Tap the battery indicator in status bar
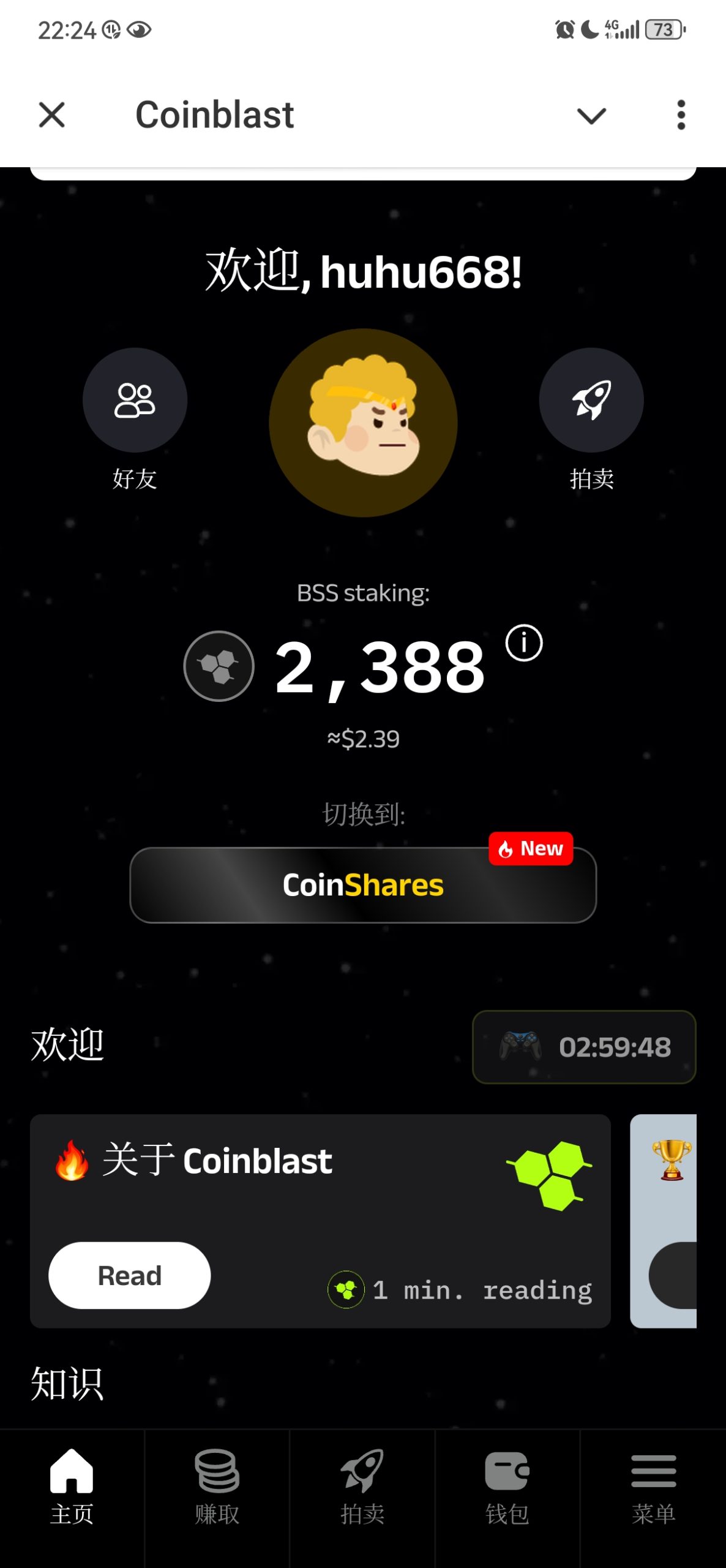Image resolution: width=726 pixels, height=1568 pixels. coord(663,28)
